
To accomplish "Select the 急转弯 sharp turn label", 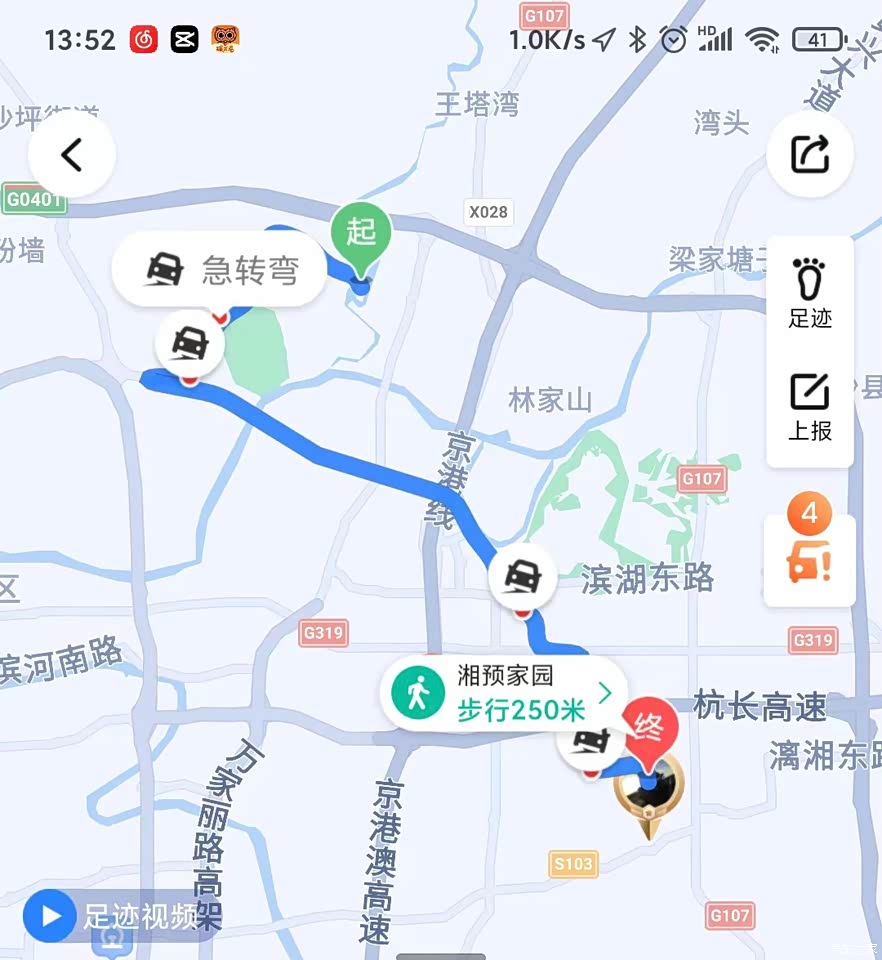I will click(220, 269).
